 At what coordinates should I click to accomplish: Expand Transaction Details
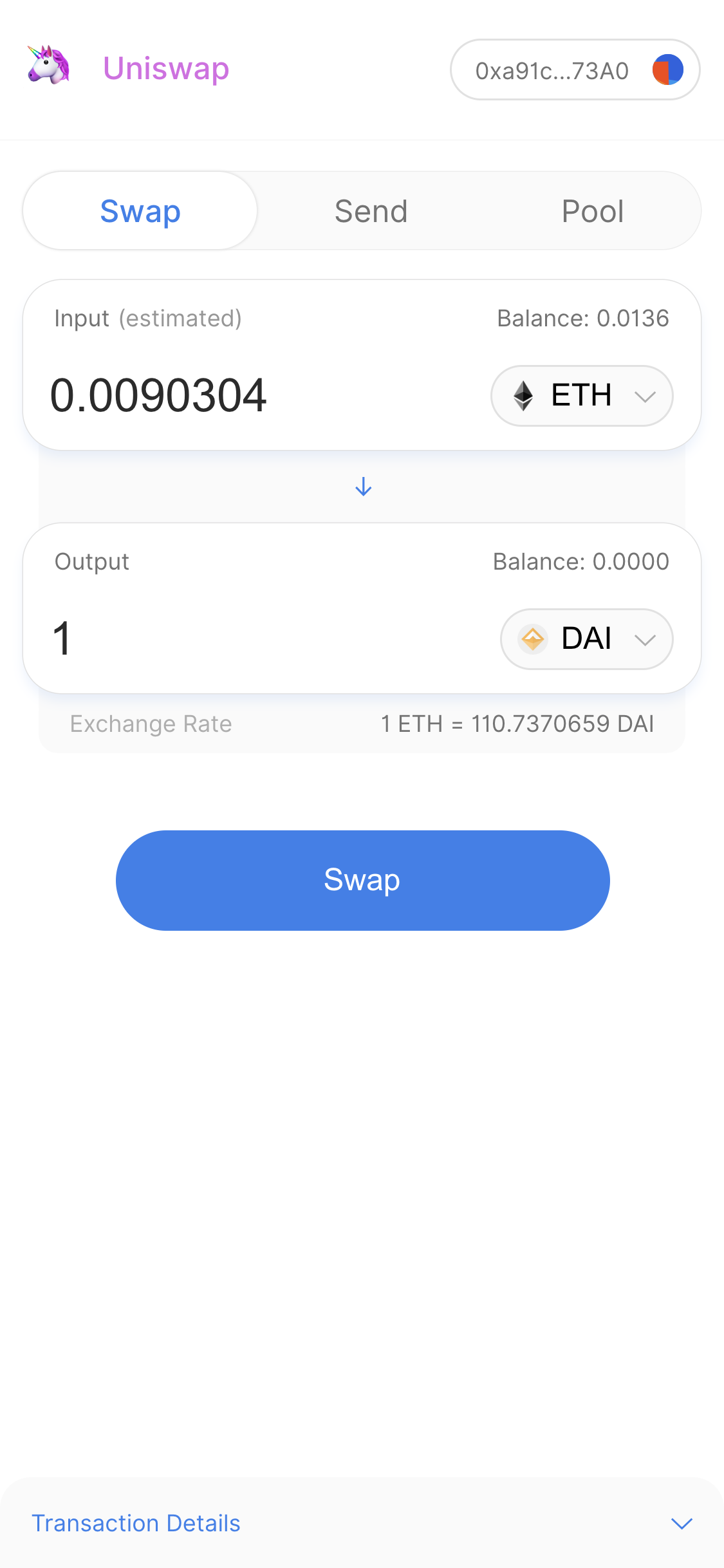(362, 1523)
